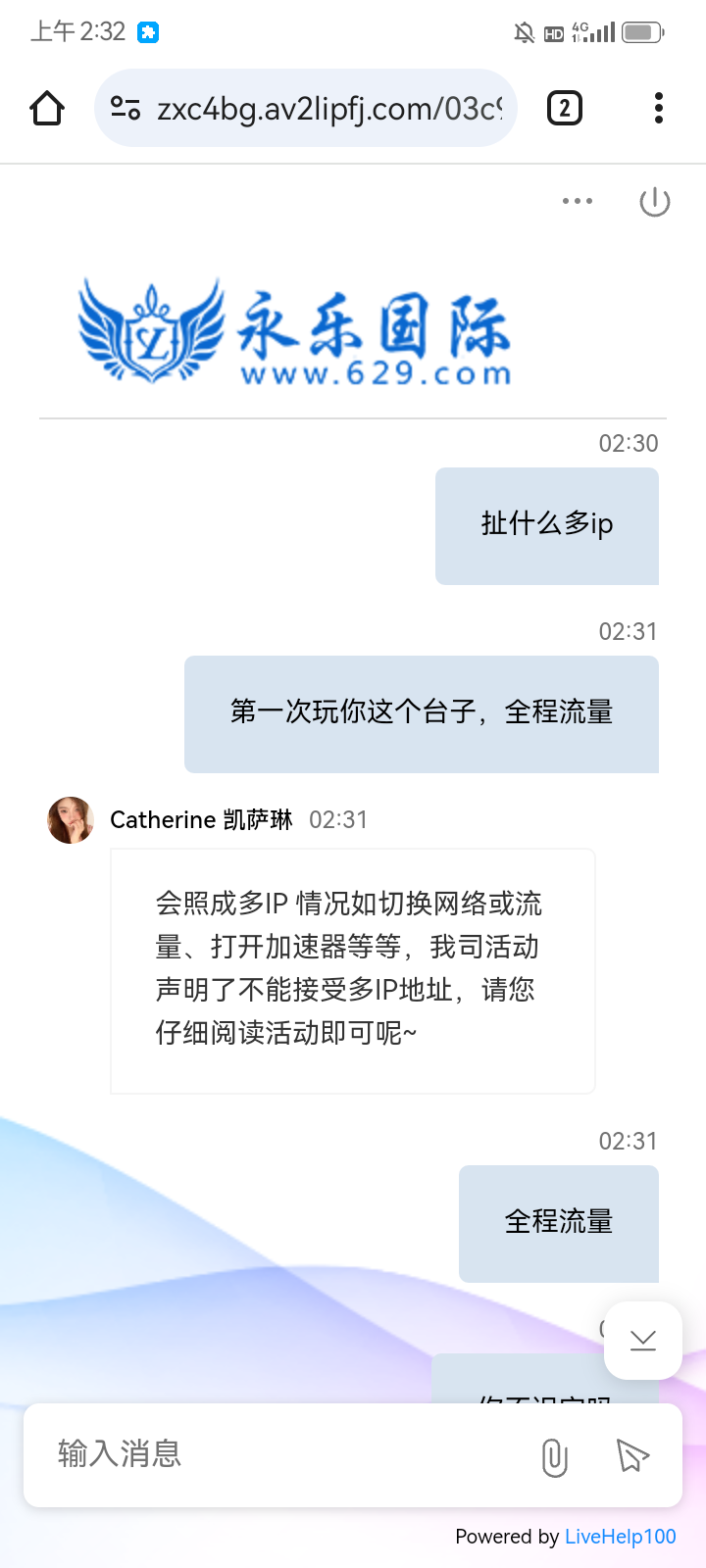Viewport: 706px width, 1568px height.
Task: Tap the address bar URL zxc4bg.av2lipfj.com
Action: coord(333,108)
